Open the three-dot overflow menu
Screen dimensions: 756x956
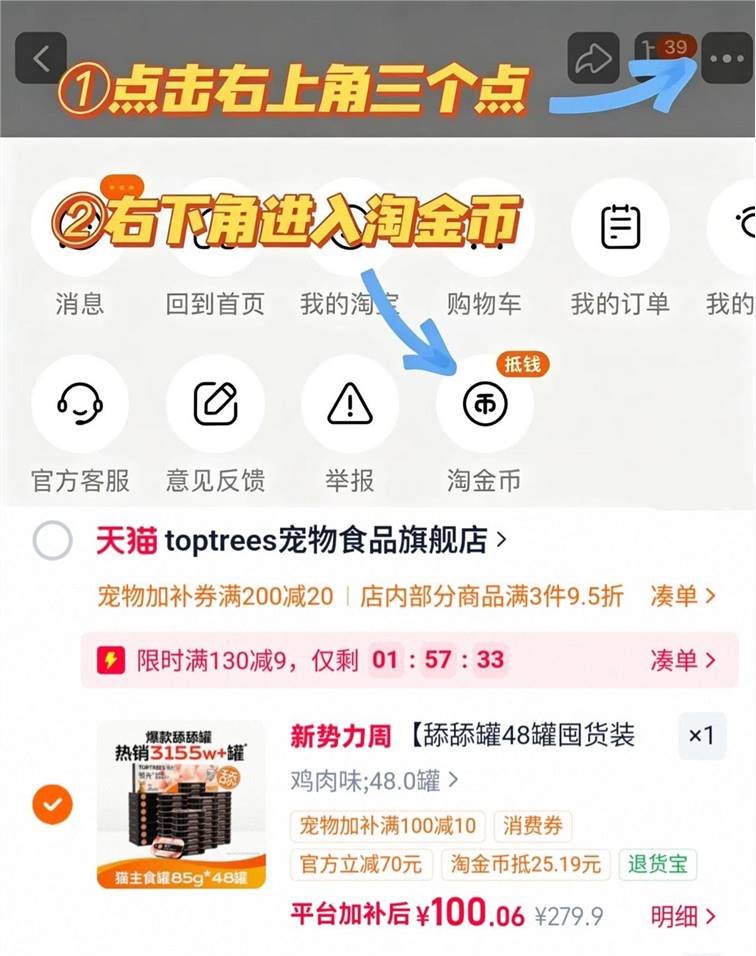[x=727, y=59]
